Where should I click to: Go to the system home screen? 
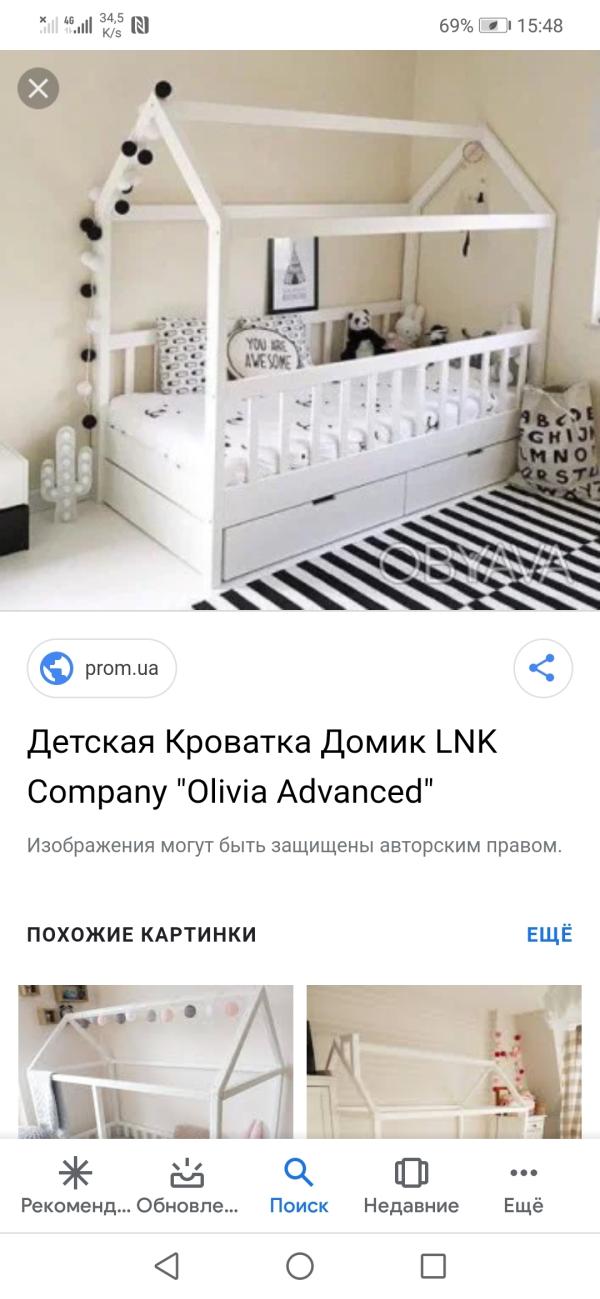click(300, 1266)
